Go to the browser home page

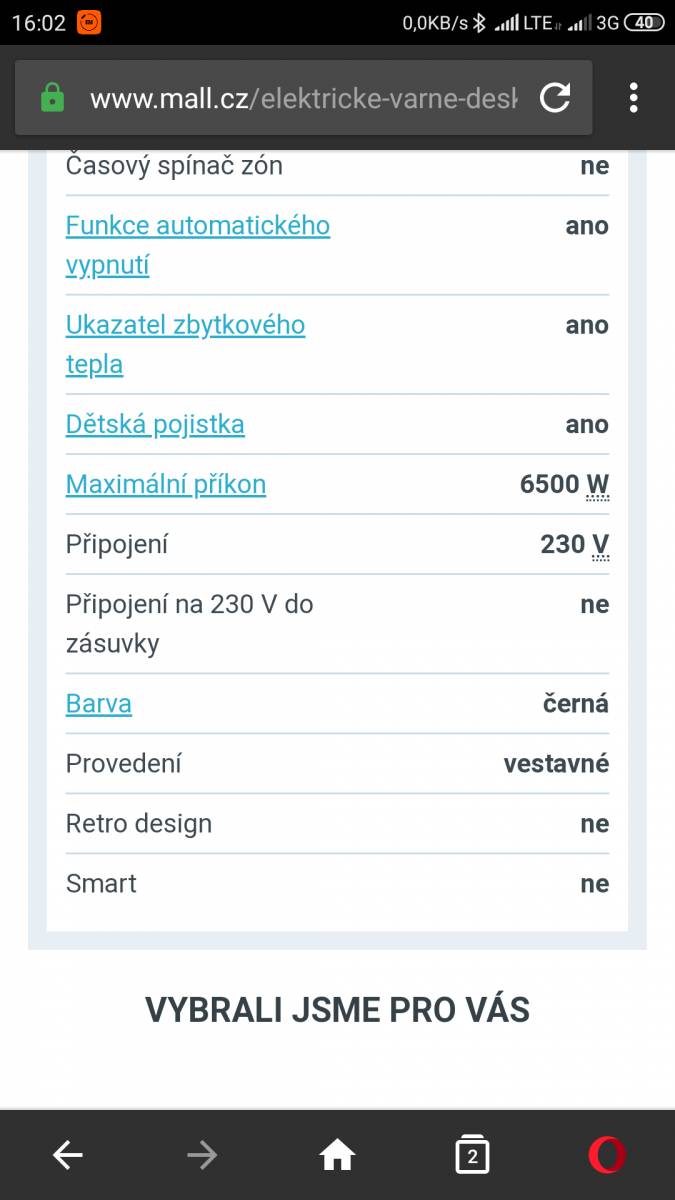[337, 1156]
